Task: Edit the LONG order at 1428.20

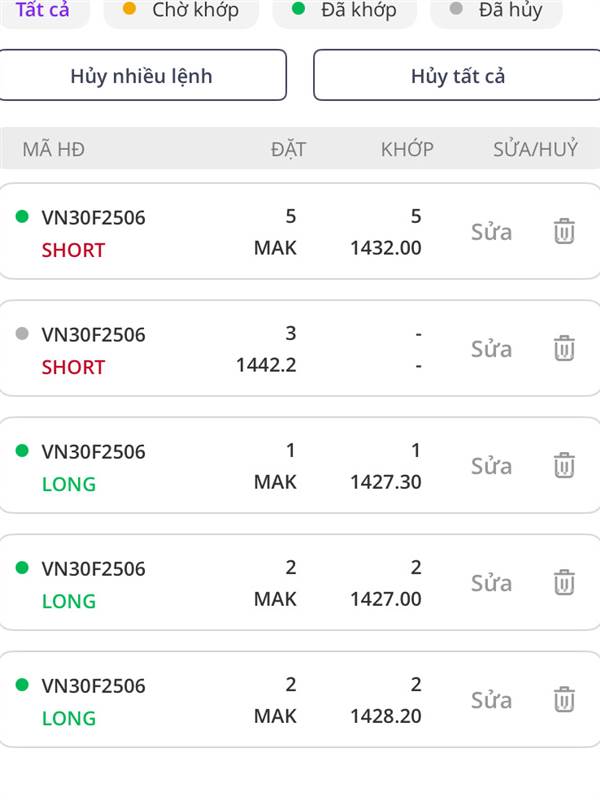Action: (x=491, y=700)
